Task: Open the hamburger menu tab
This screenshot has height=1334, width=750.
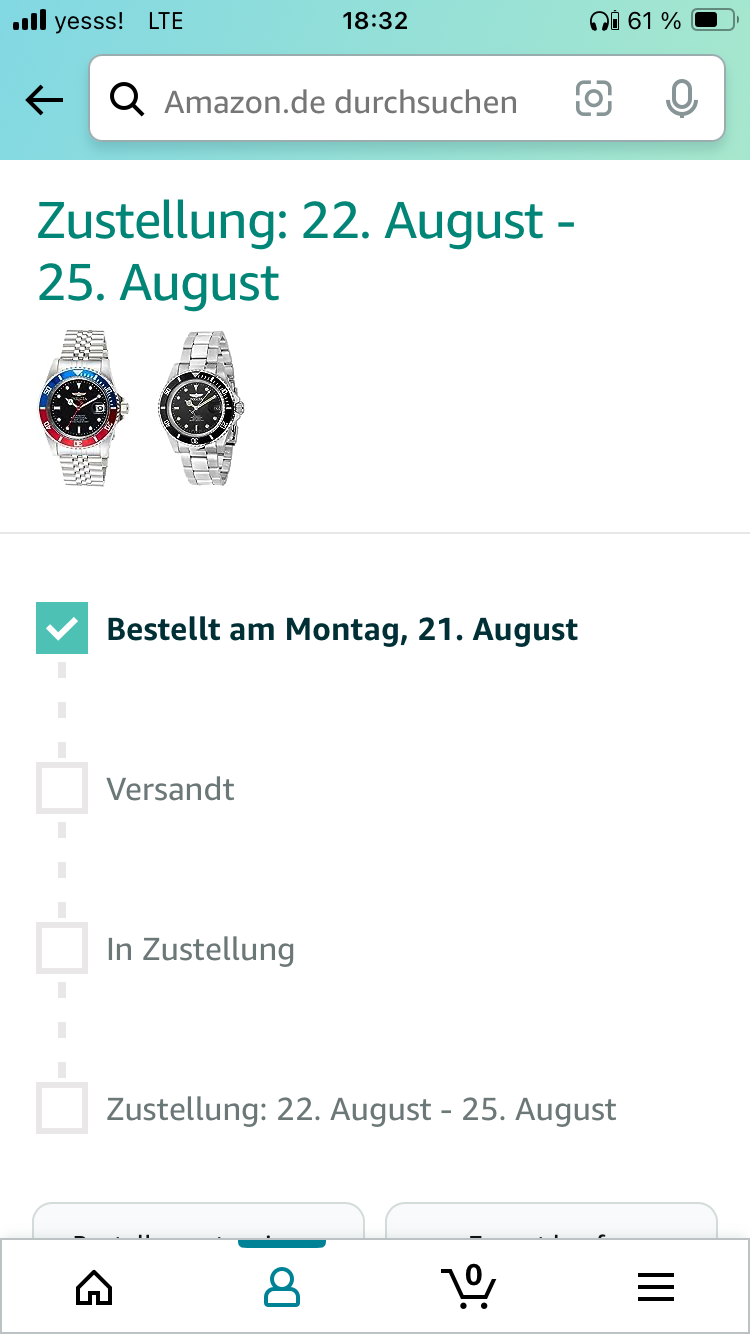Action: (656, 1286)
